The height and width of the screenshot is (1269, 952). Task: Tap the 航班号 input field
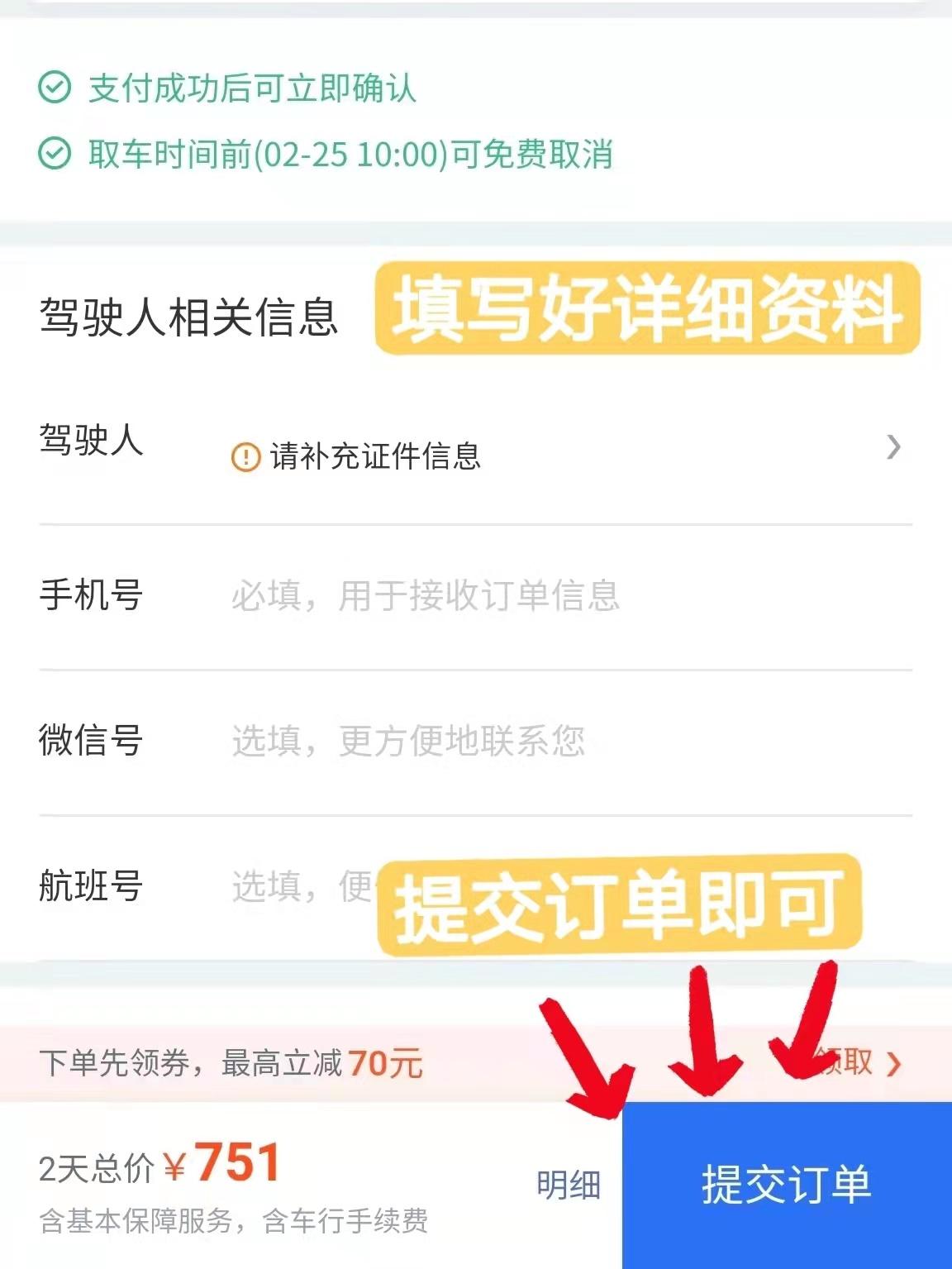[x=299, y=887]
